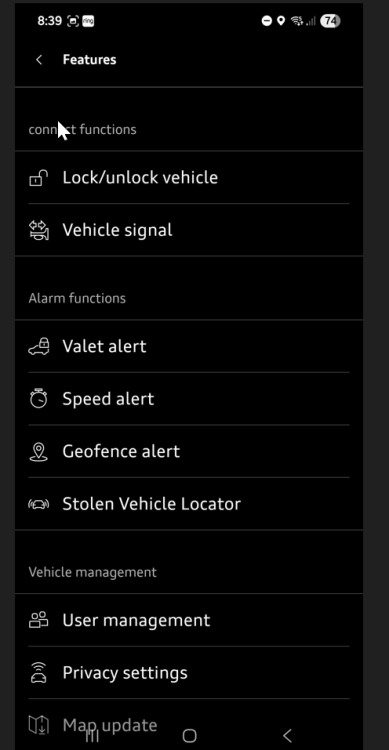Image resolution: width=389 pixels, height=750 pixels.
Task: Tap the system back button
Action: click(x=287, y=736)
